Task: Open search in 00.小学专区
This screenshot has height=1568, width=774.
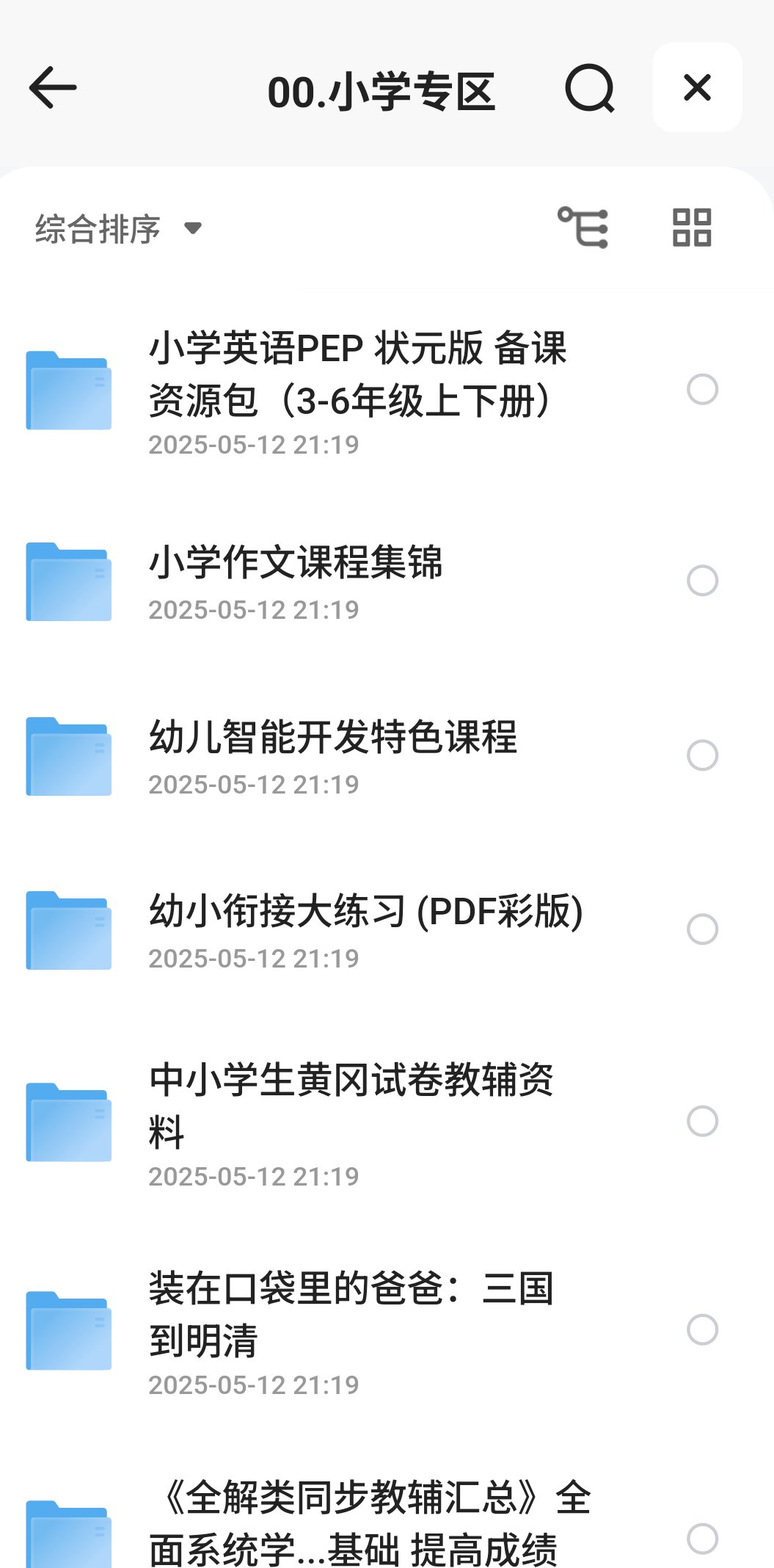Action: pyautogui.click(x=589, y=89)
